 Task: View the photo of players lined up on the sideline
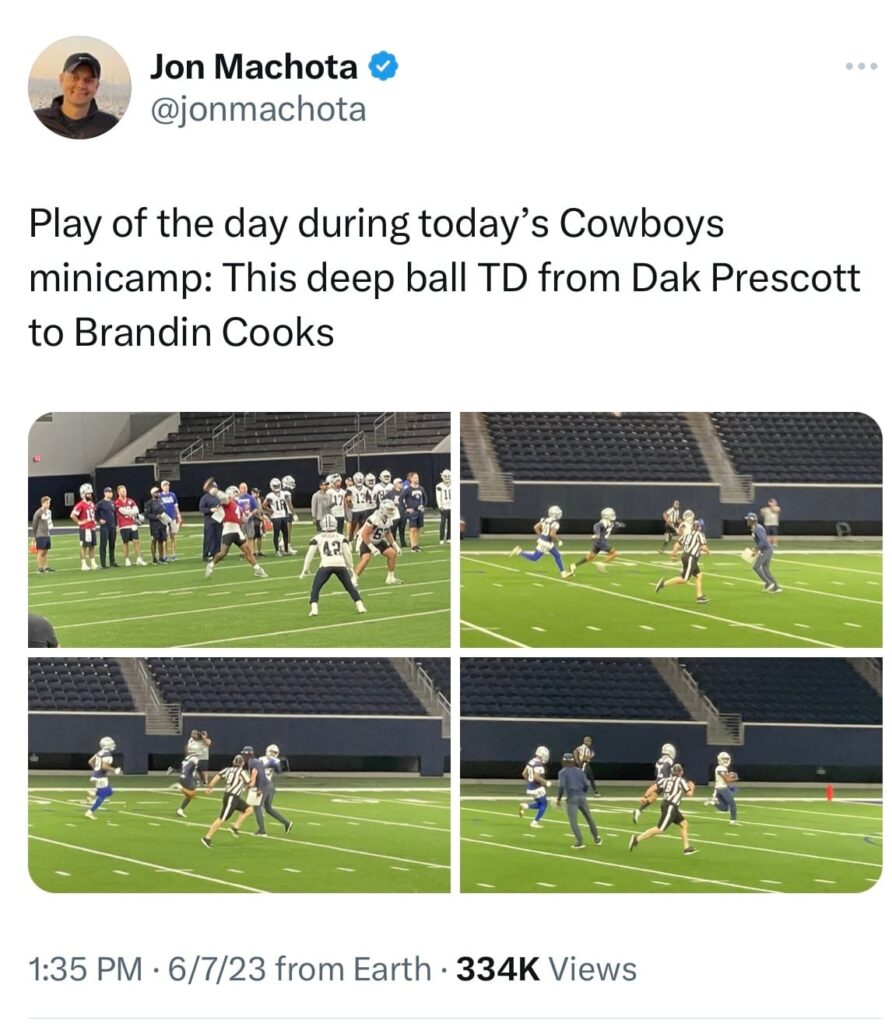tap(239, 530)
